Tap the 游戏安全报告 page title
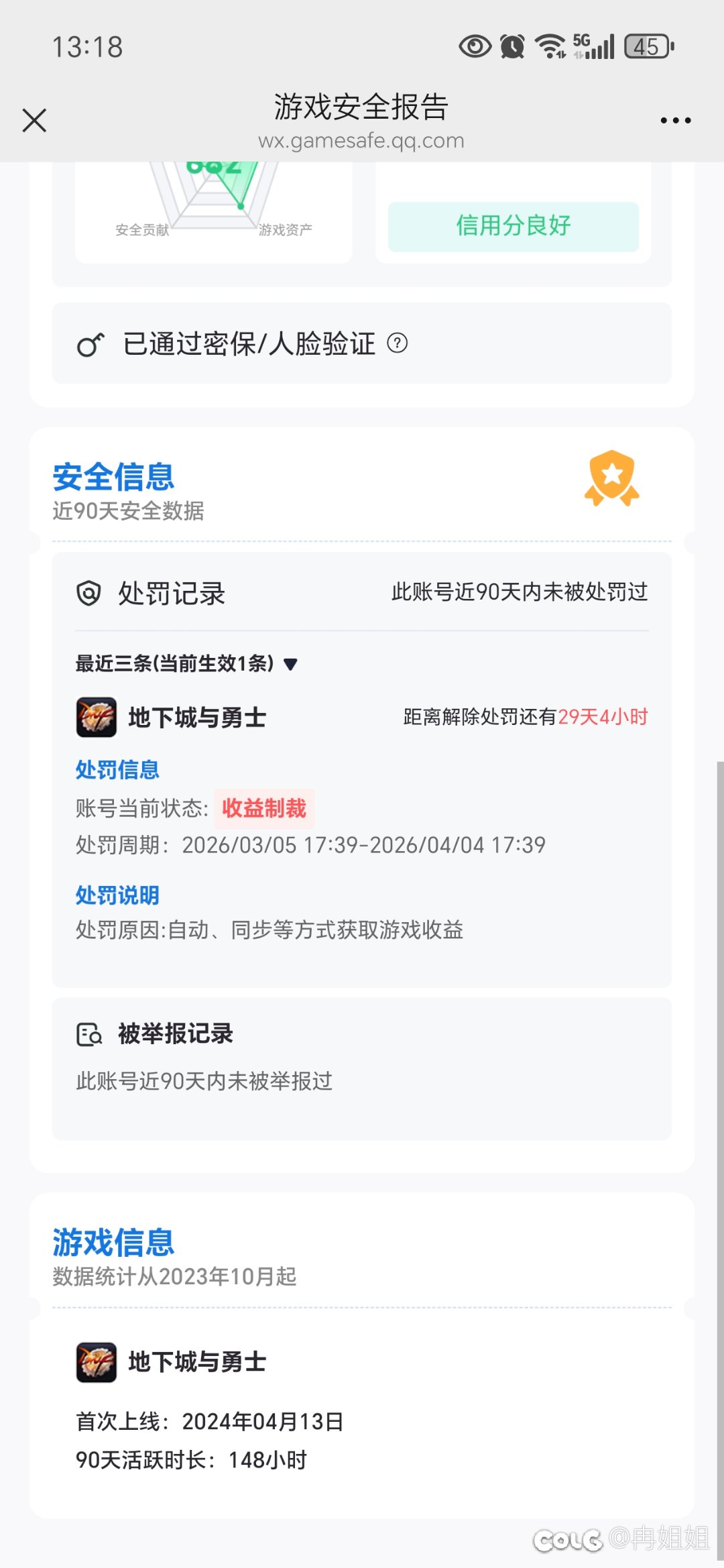The image size is (724, 1568). pos(361,106)
